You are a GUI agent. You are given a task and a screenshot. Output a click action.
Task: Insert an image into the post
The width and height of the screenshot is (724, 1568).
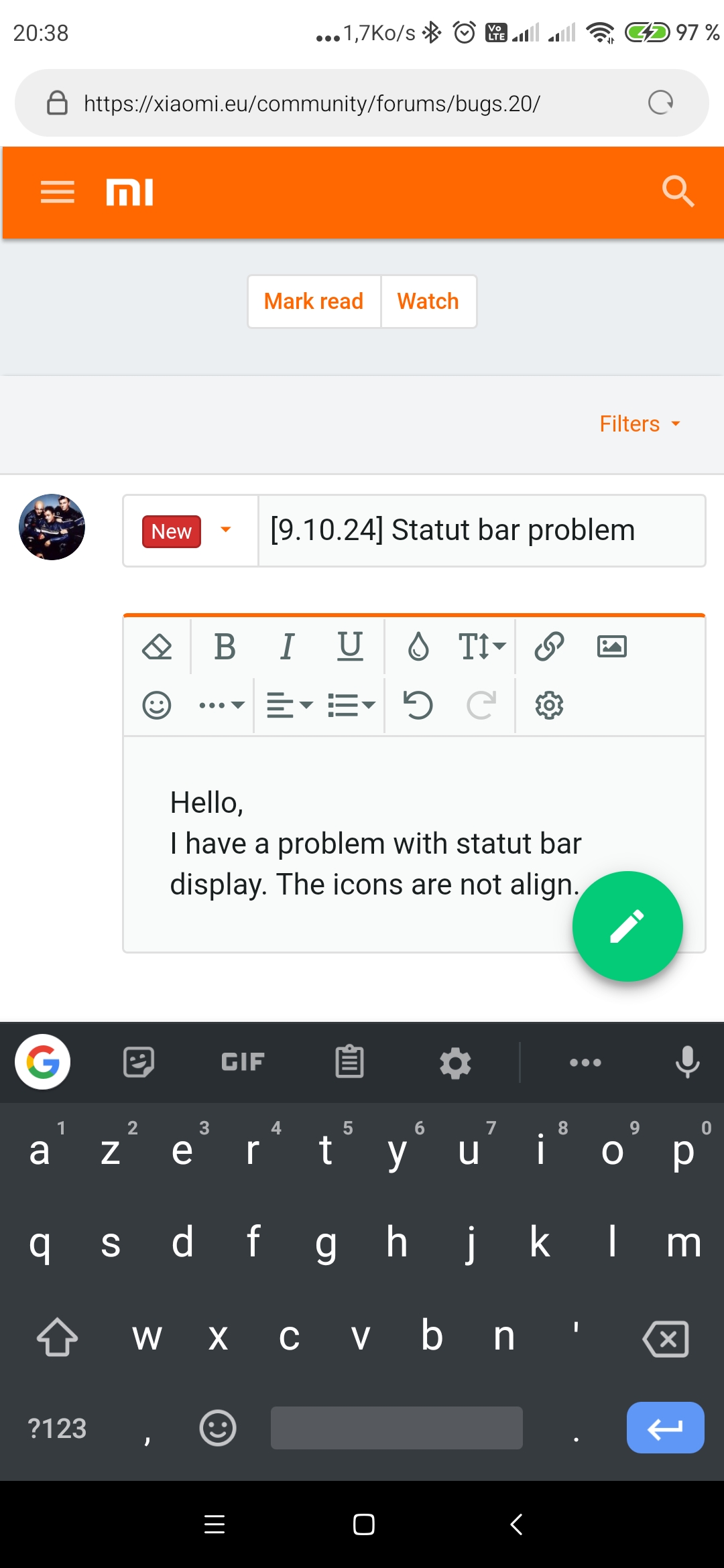point(611,647)
